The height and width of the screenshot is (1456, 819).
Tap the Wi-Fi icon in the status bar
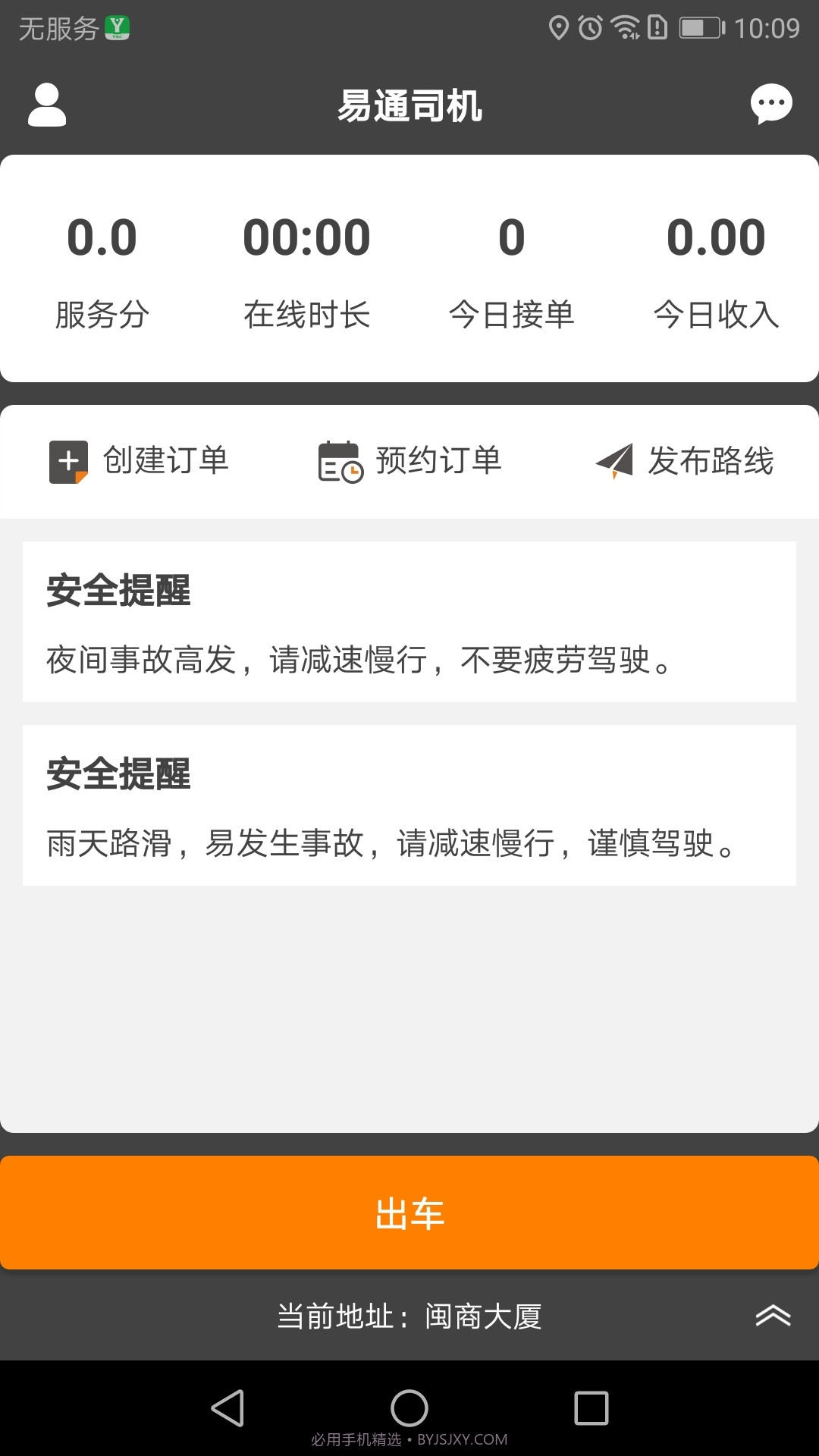click(626, 25)
